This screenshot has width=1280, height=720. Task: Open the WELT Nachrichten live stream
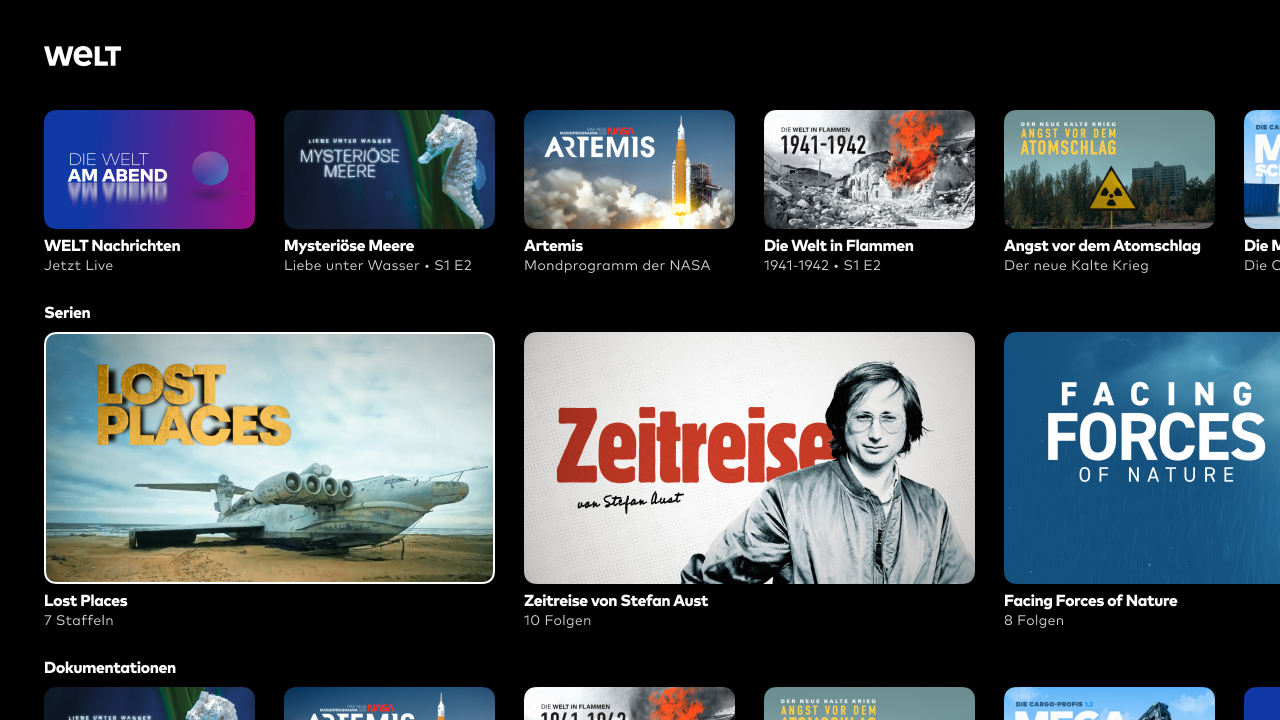click(149, 170)
